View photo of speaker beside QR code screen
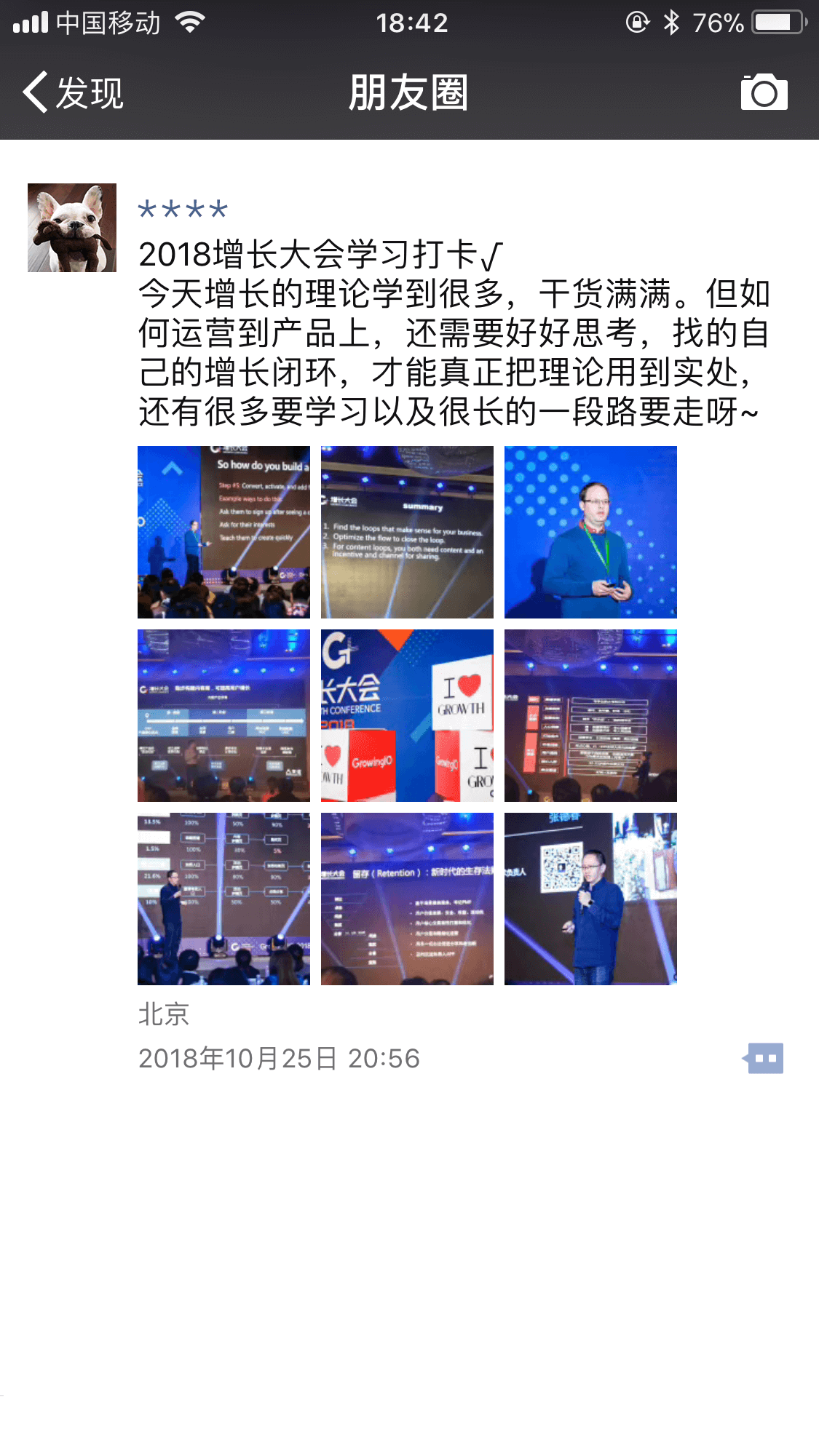This screenshot has width=819, height=1456. coord(590,899)
